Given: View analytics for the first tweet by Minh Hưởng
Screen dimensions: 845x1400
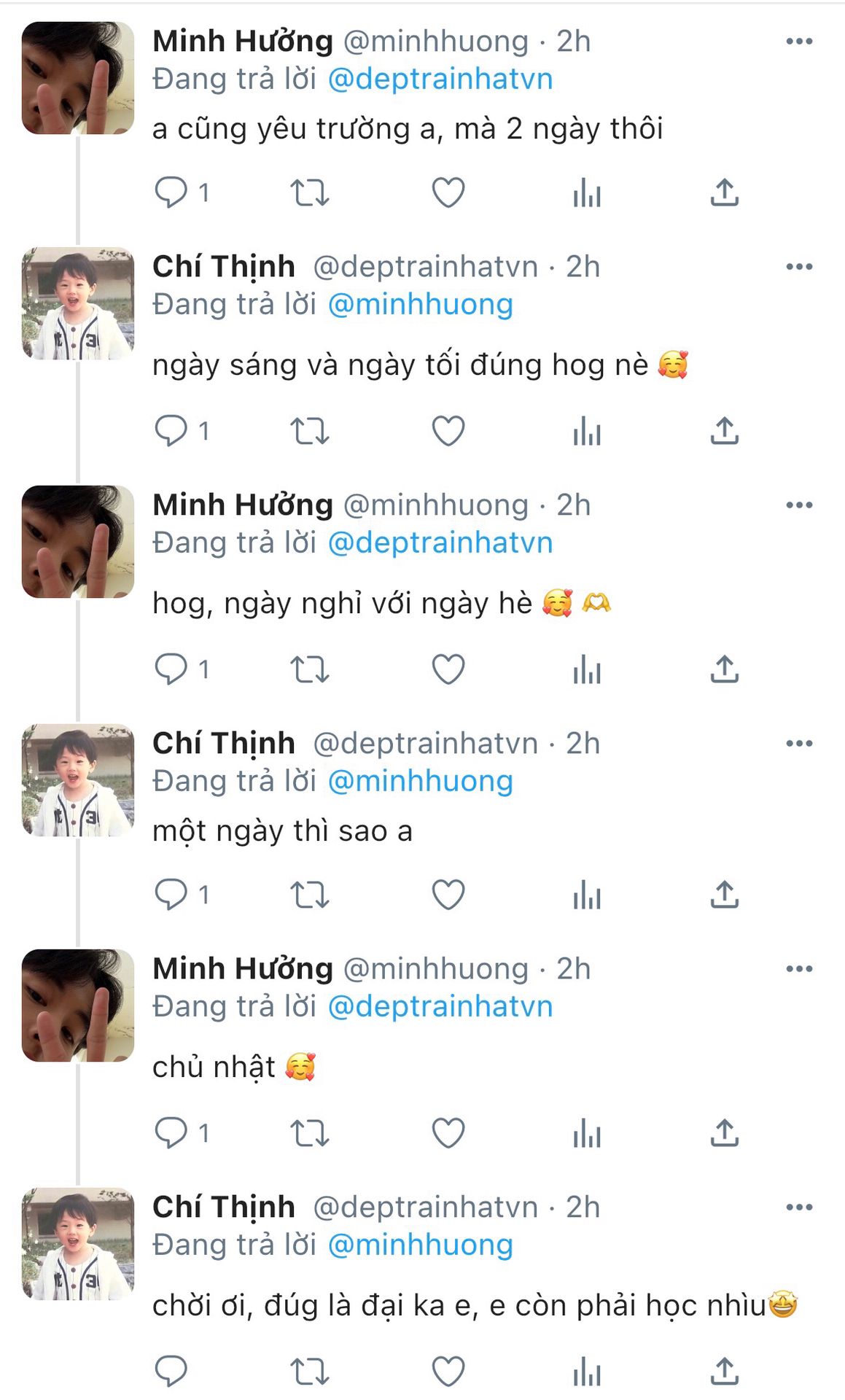Looking at the screenshot, I should [587, 192].
